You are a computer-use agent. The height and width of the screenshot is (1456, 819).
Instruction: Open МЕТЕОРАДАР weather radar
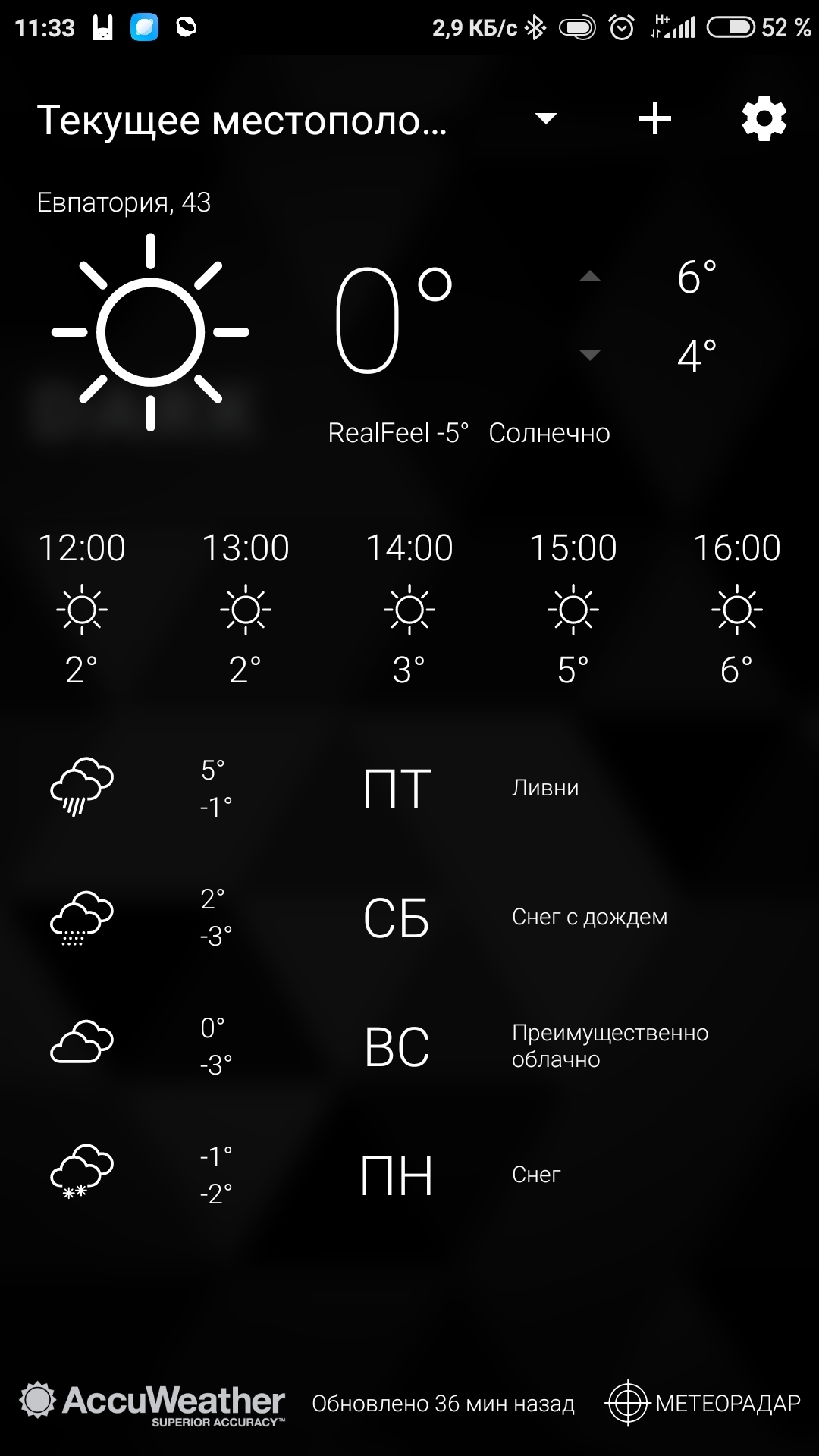click(x=703, y=1403)
